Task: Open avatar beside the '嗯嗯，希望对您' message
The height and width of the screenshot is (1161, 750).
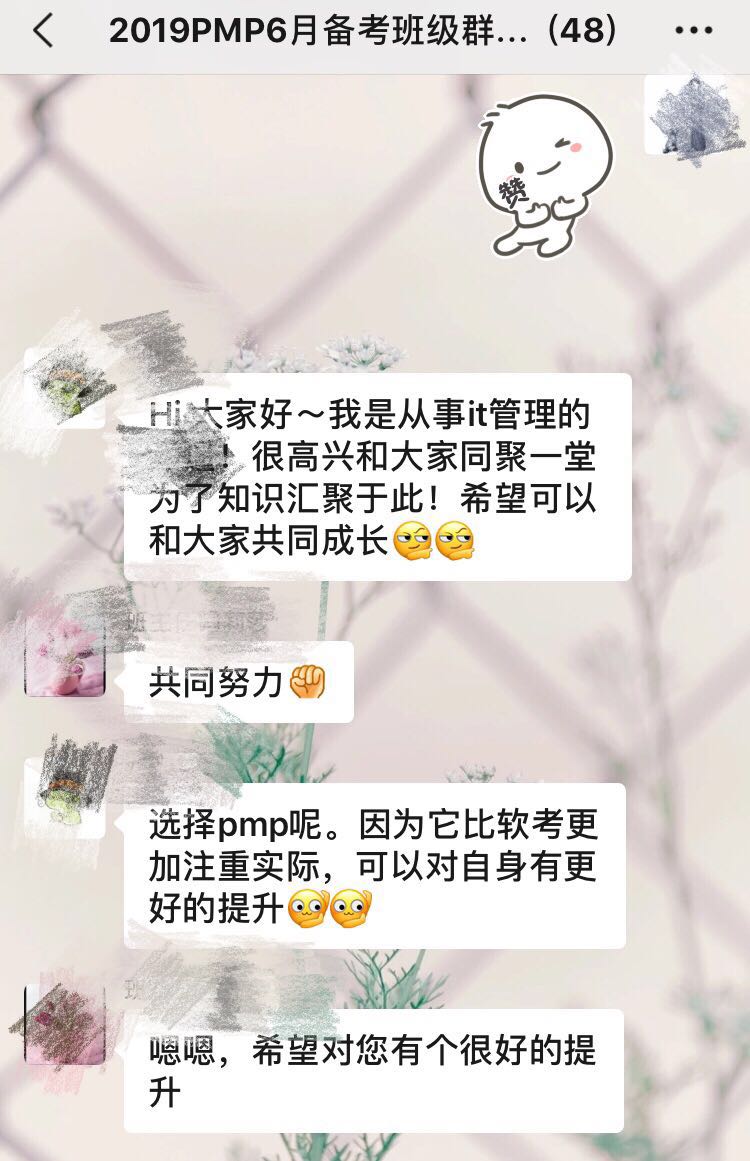Action: [x=64, y=1023]
